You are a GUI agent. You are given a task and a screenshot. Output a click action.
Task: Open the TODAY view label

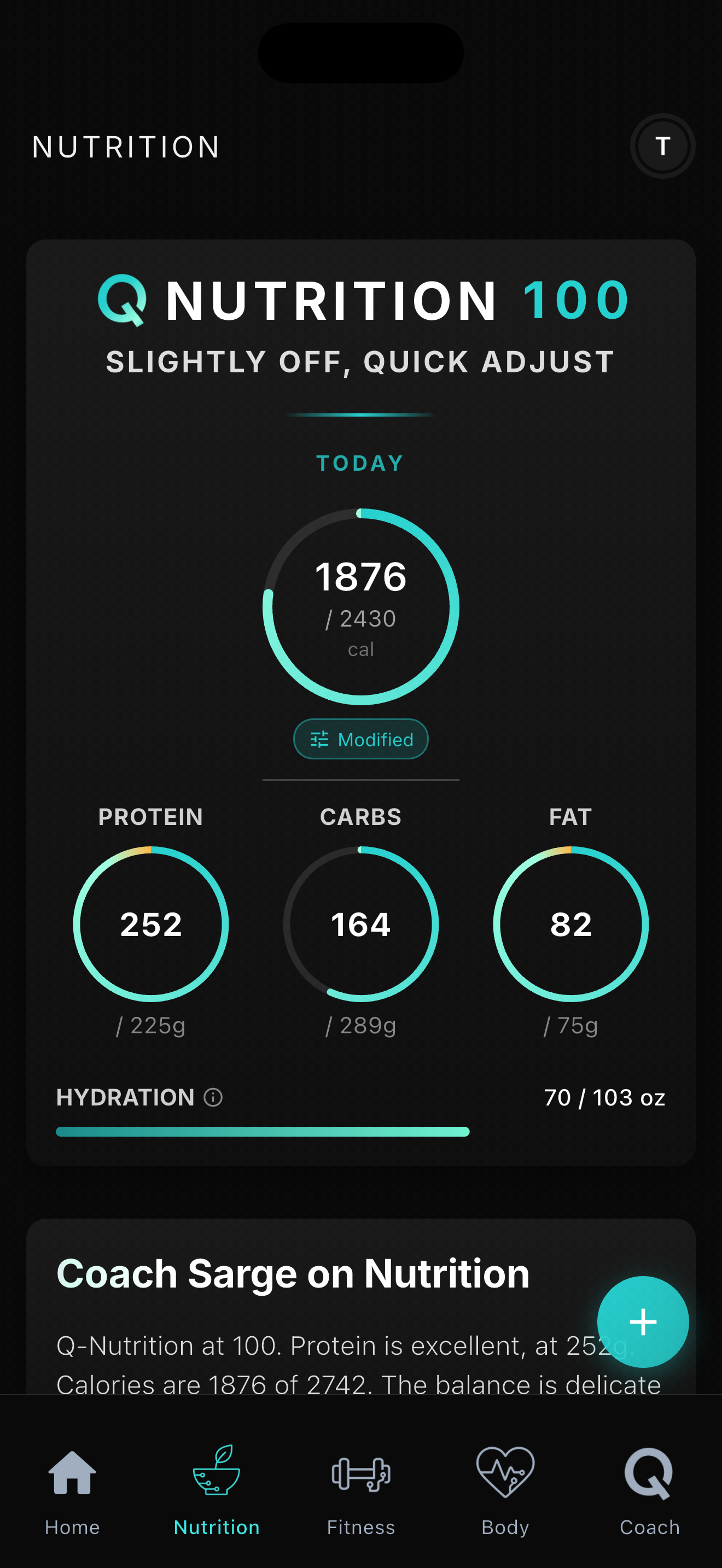pyautogui.click(x=360, y=463)
